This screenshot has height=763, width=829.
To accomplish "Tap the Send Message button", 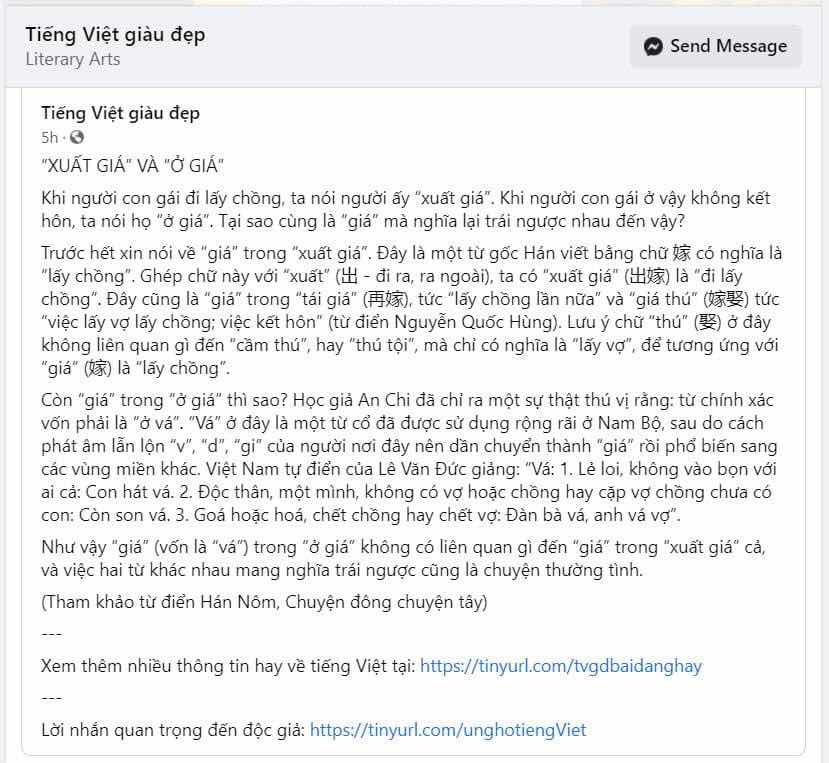I will point(715,46).
